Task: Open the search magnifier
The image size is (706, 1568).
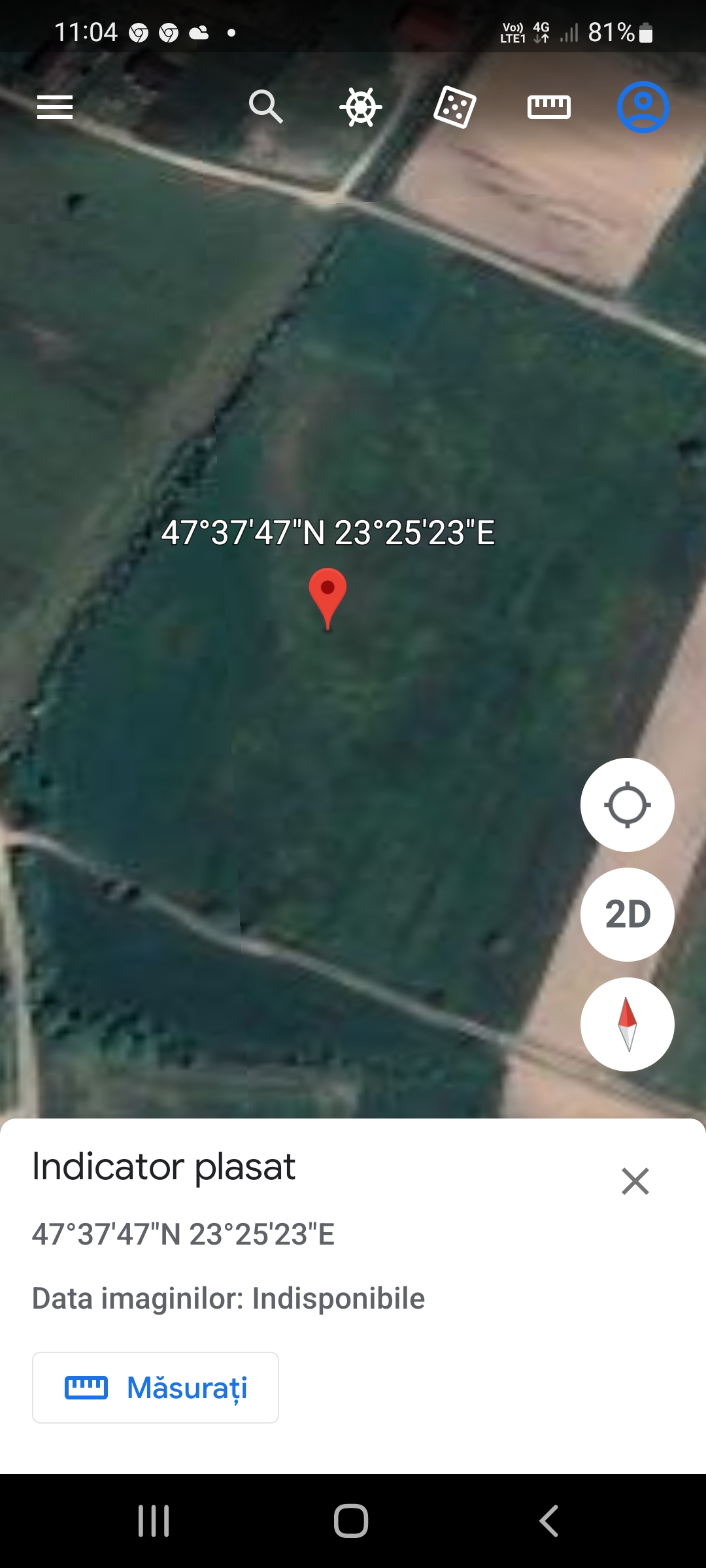Action: pos(265,107)
